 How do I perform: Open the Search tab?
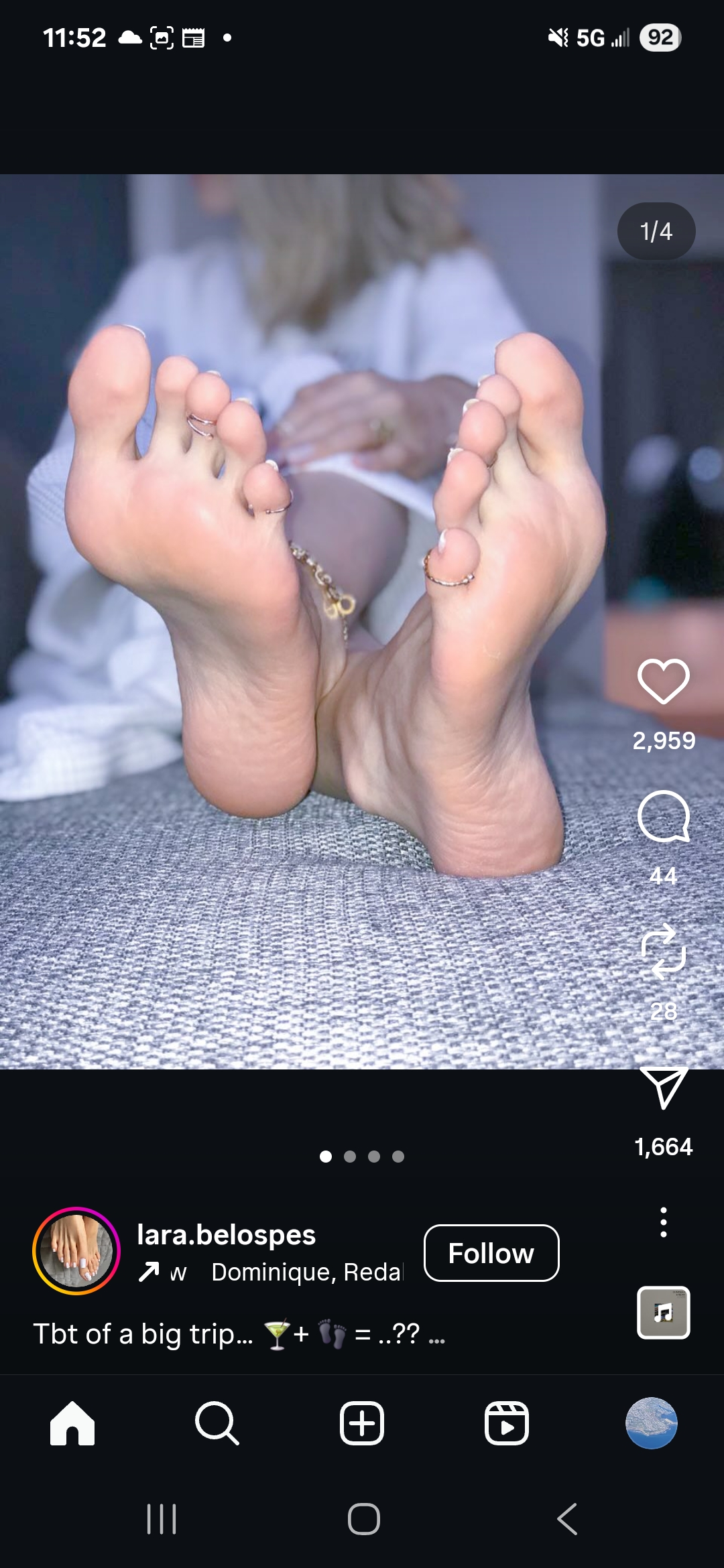tap(217, 1423)
